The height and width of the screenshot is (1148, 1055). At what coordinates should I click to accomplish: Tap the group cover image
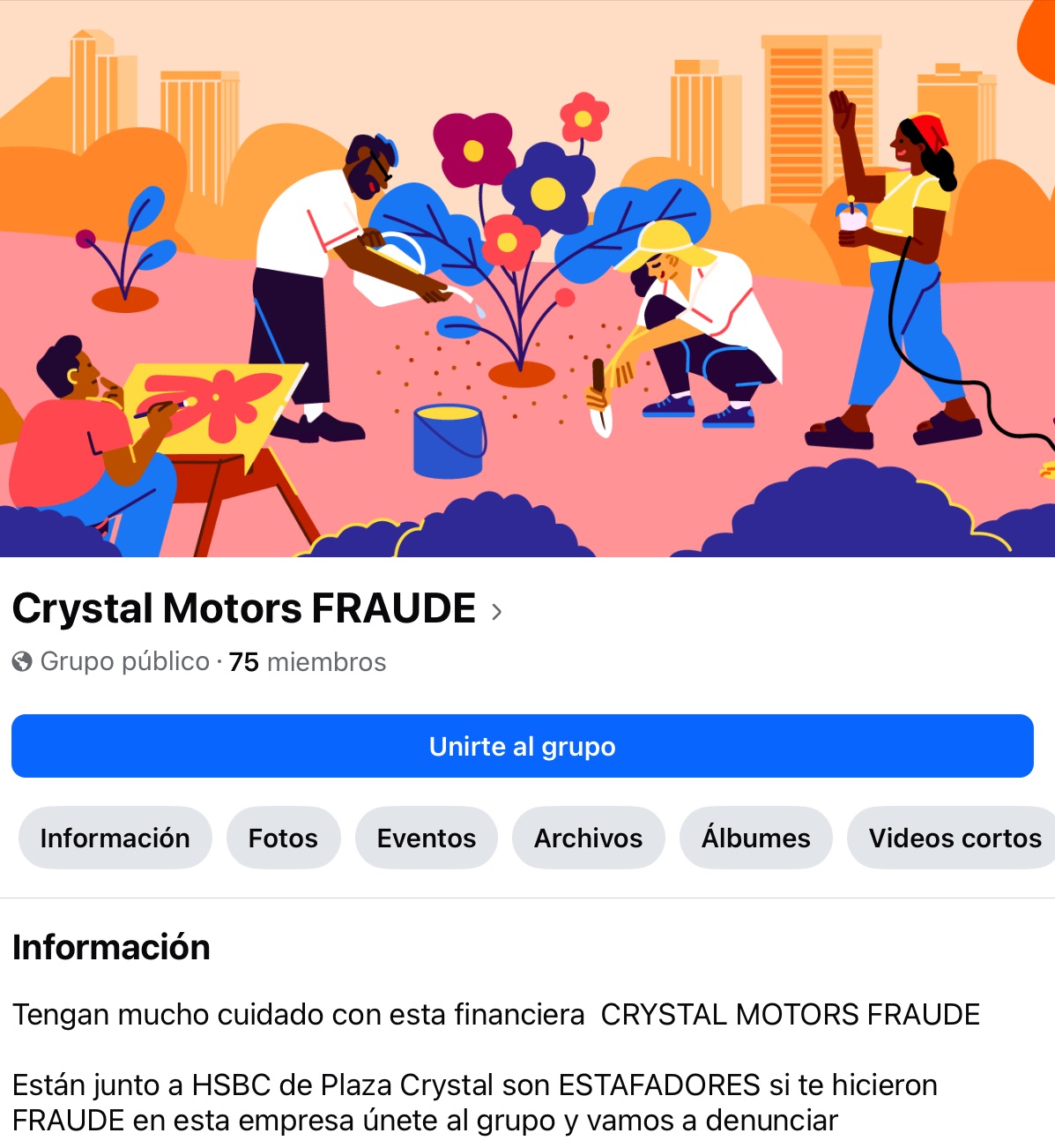coord(527,279)
